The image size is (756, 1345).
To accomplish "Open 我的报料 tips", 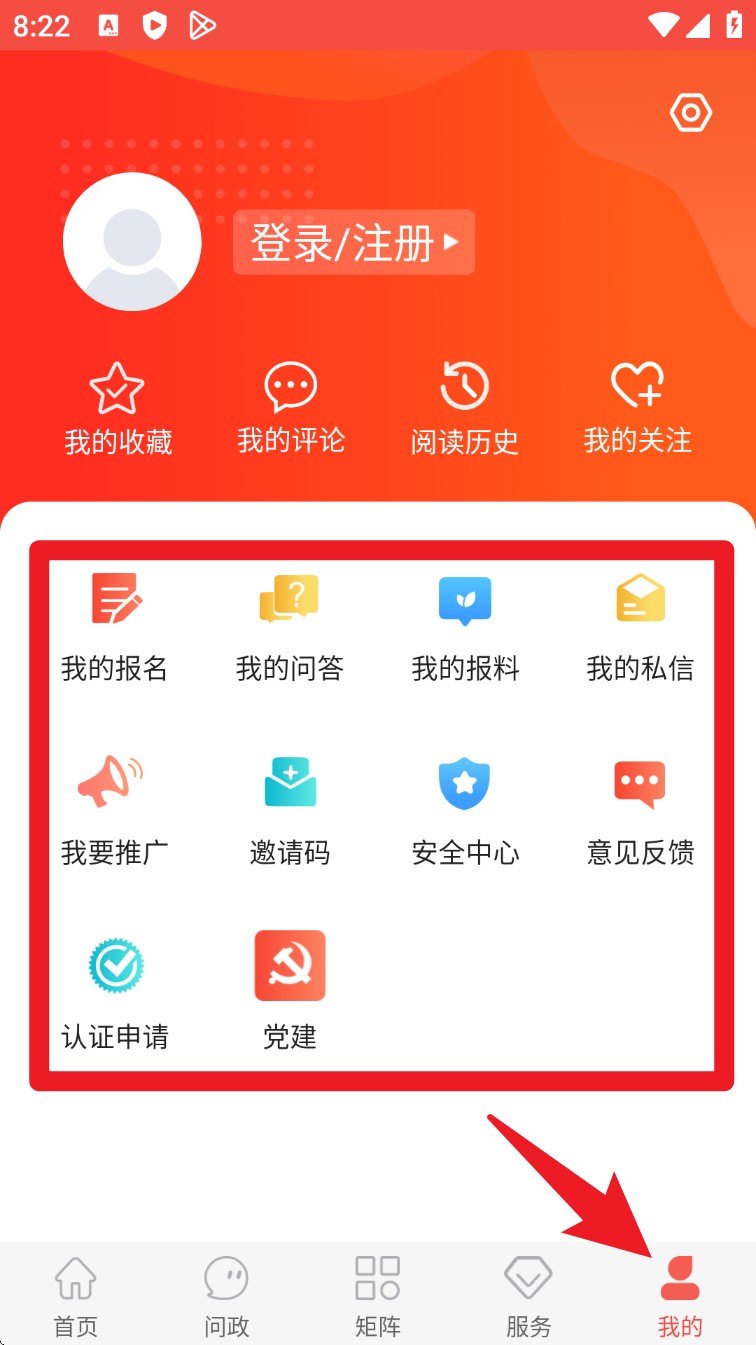I will click(x=465, y=627).
